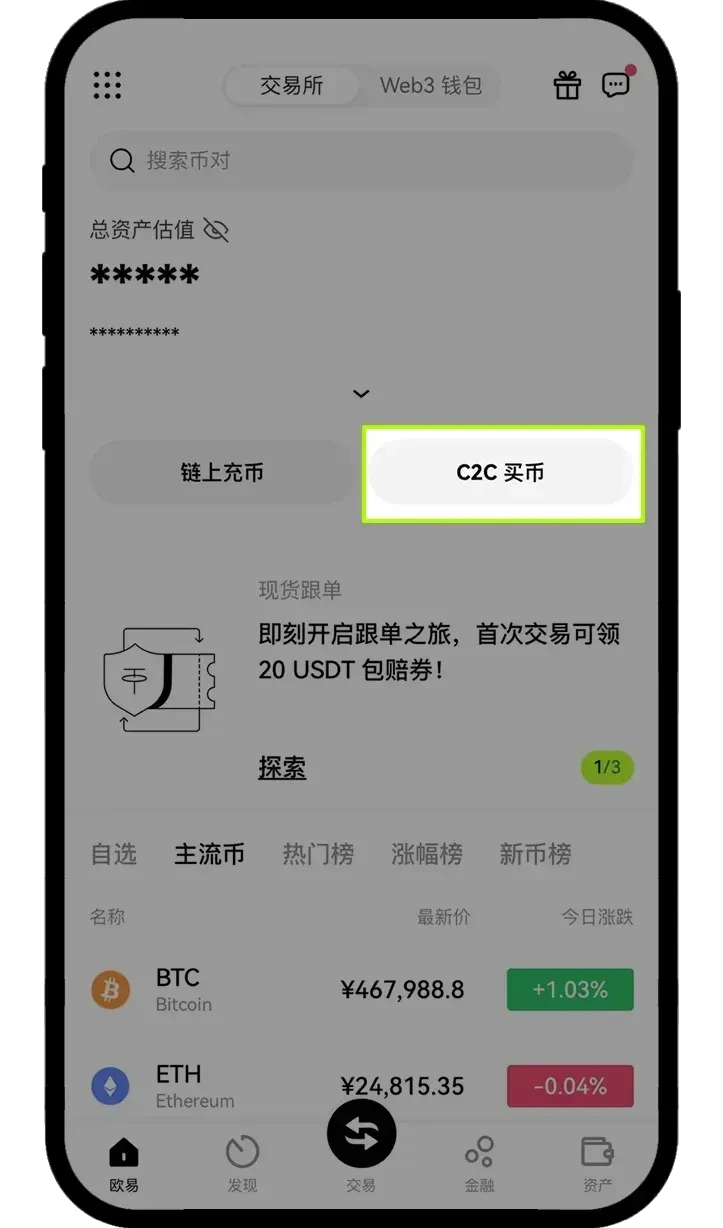Screen dimensions: 723x1228
Task: Tap the 搜索币对 search field
Action: (x=361, y=161)
